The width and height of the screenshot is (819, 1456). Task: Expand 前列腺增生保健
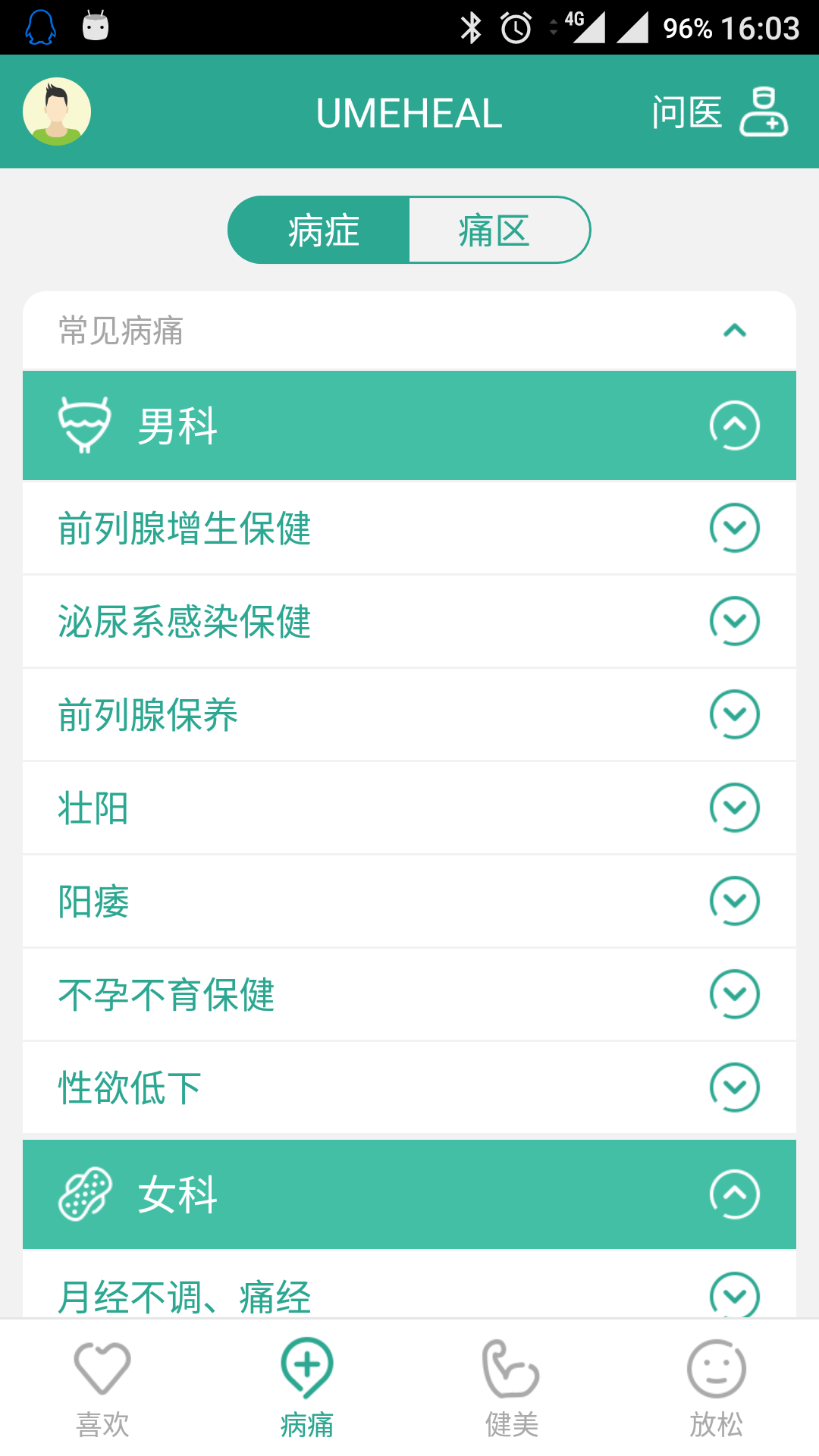pos(734,528)
